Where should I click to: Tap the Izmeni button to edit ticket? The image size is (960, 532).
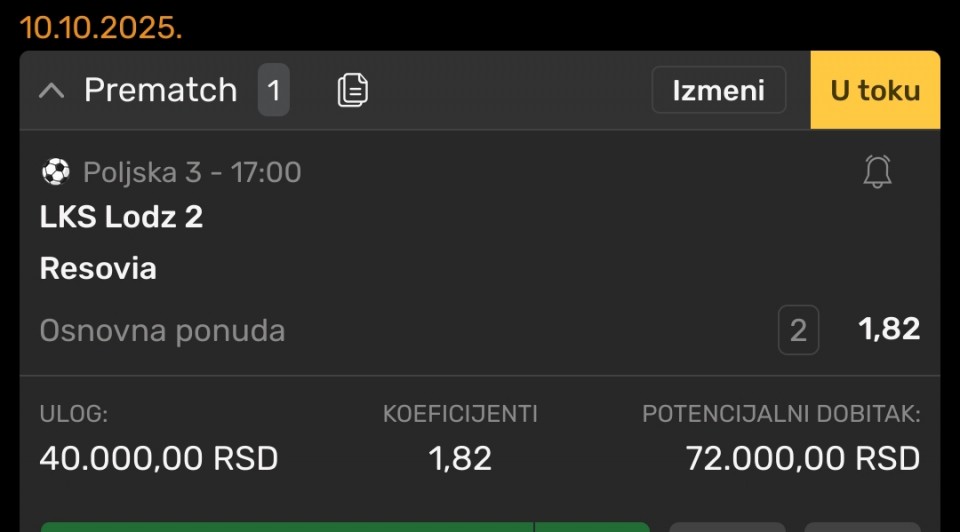tap(718, 91)
